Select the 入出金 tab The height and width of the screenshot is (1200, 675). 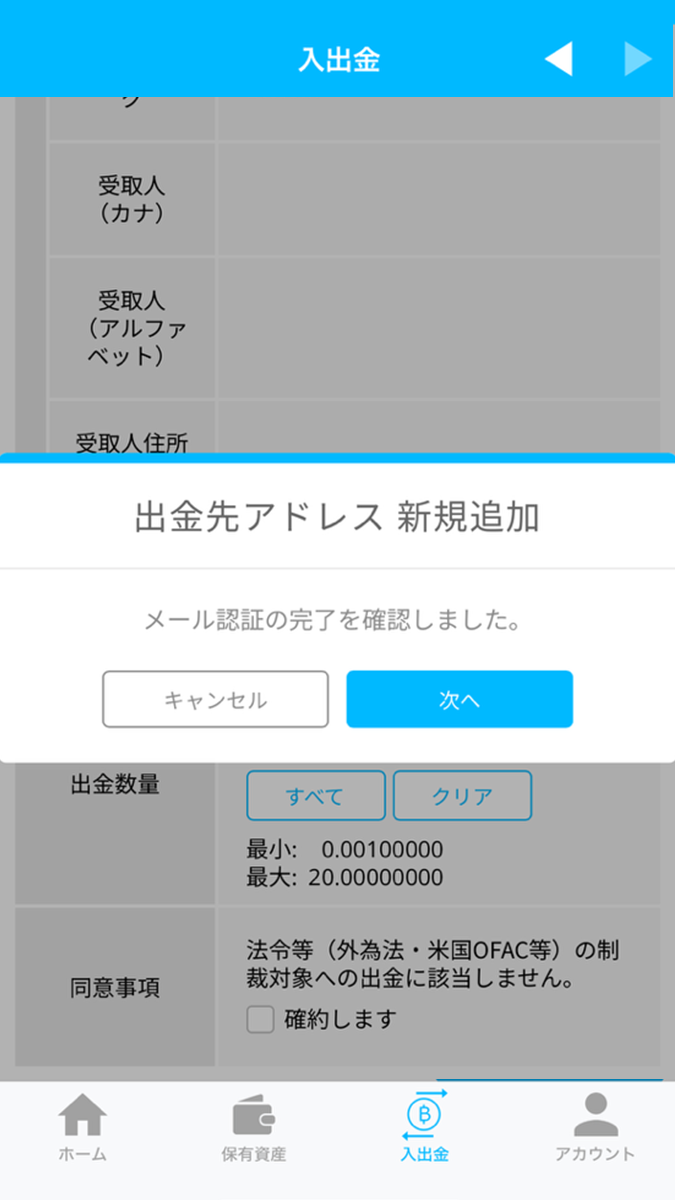pos(424,1127)
